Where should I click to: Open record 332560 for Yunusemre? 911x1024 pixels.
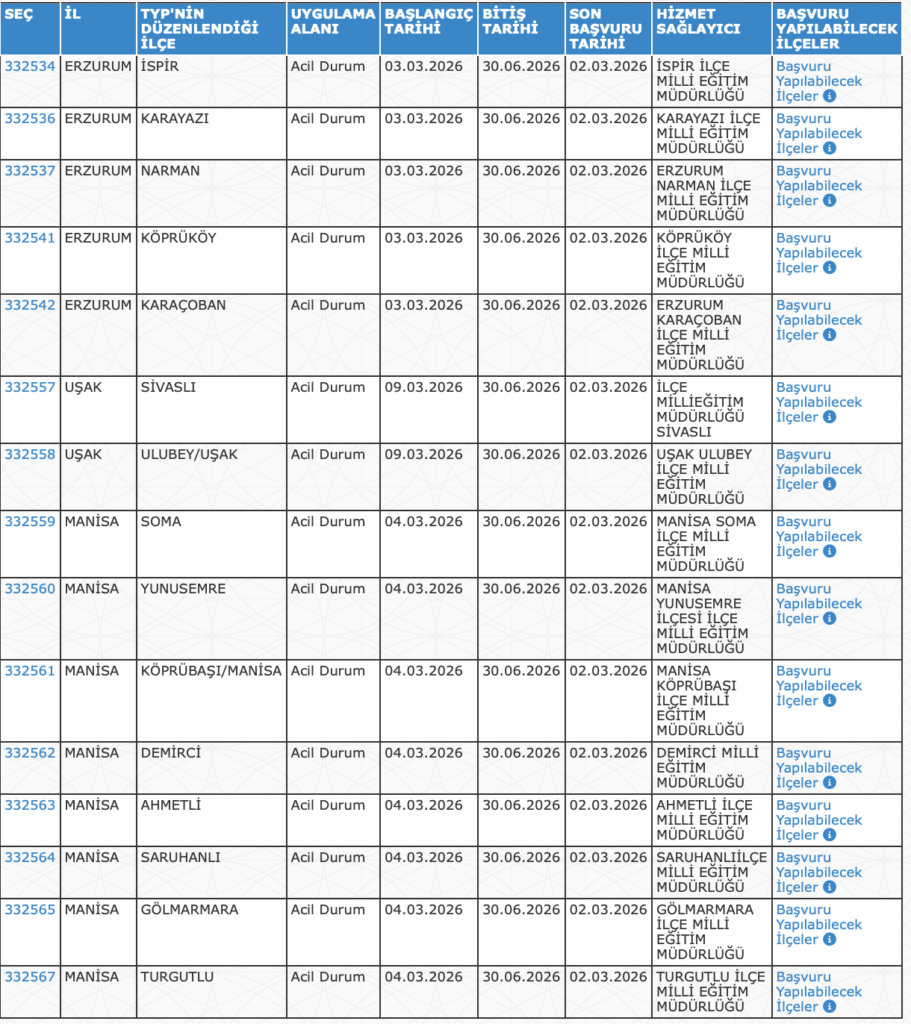29,588
